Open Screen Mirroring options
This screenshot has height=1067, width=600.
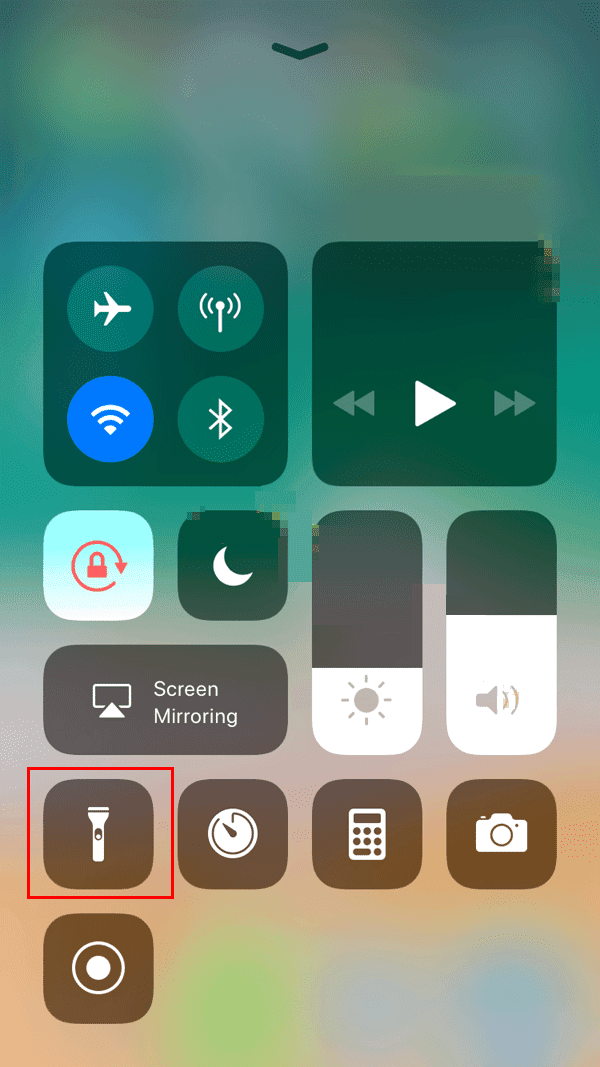[165, 700]
